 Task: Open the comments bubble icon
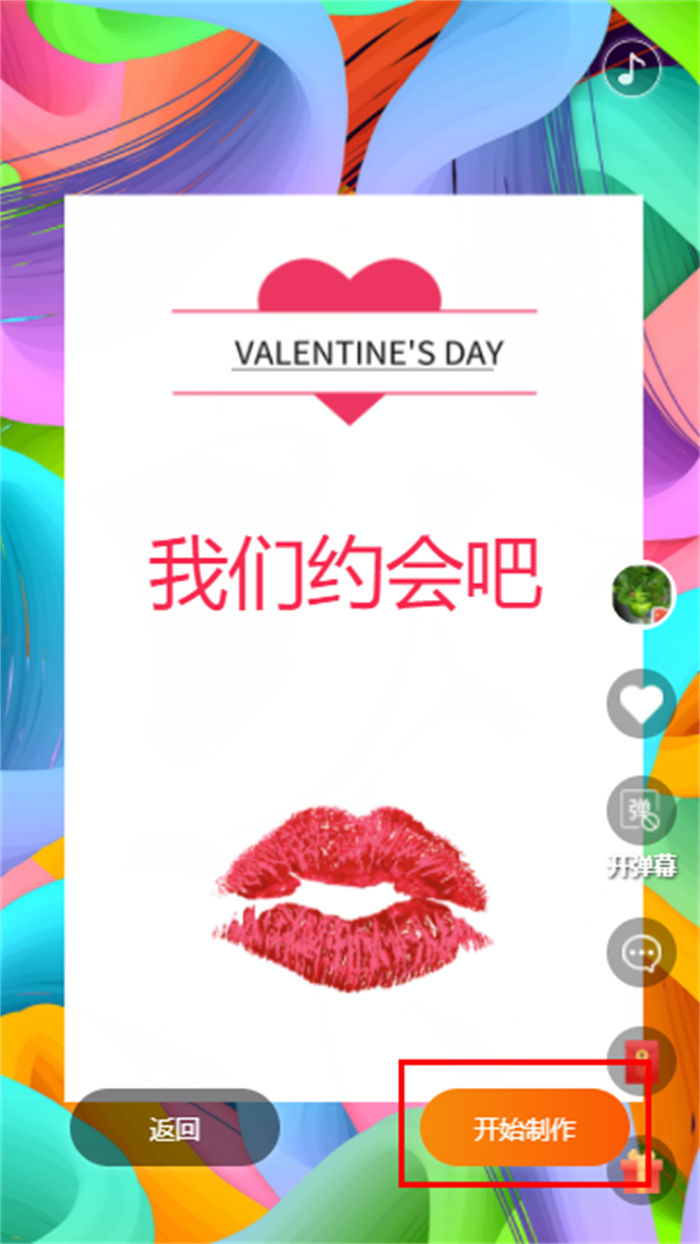point(641,952)
